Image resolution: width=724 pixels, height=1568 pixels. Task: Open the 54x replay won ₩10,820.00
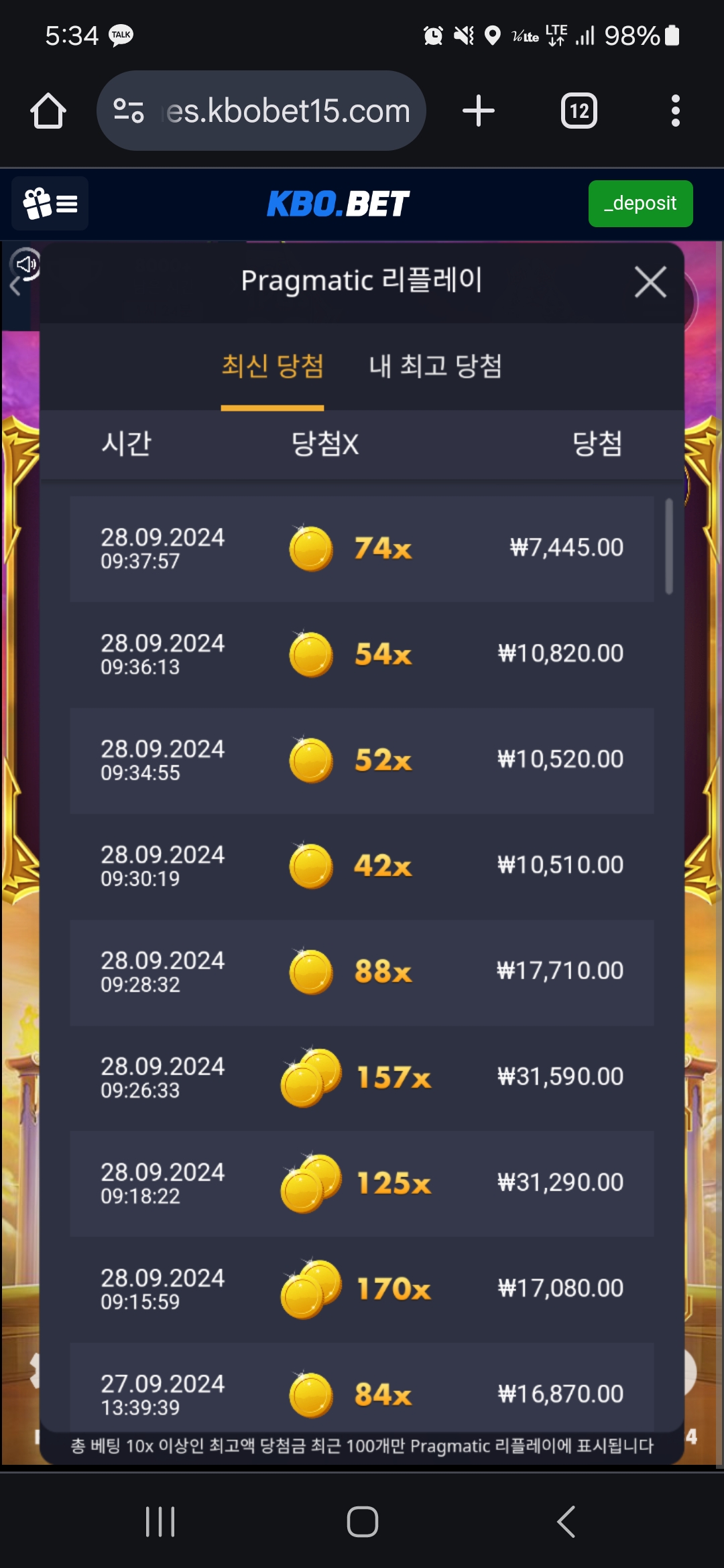click(362, 655)
